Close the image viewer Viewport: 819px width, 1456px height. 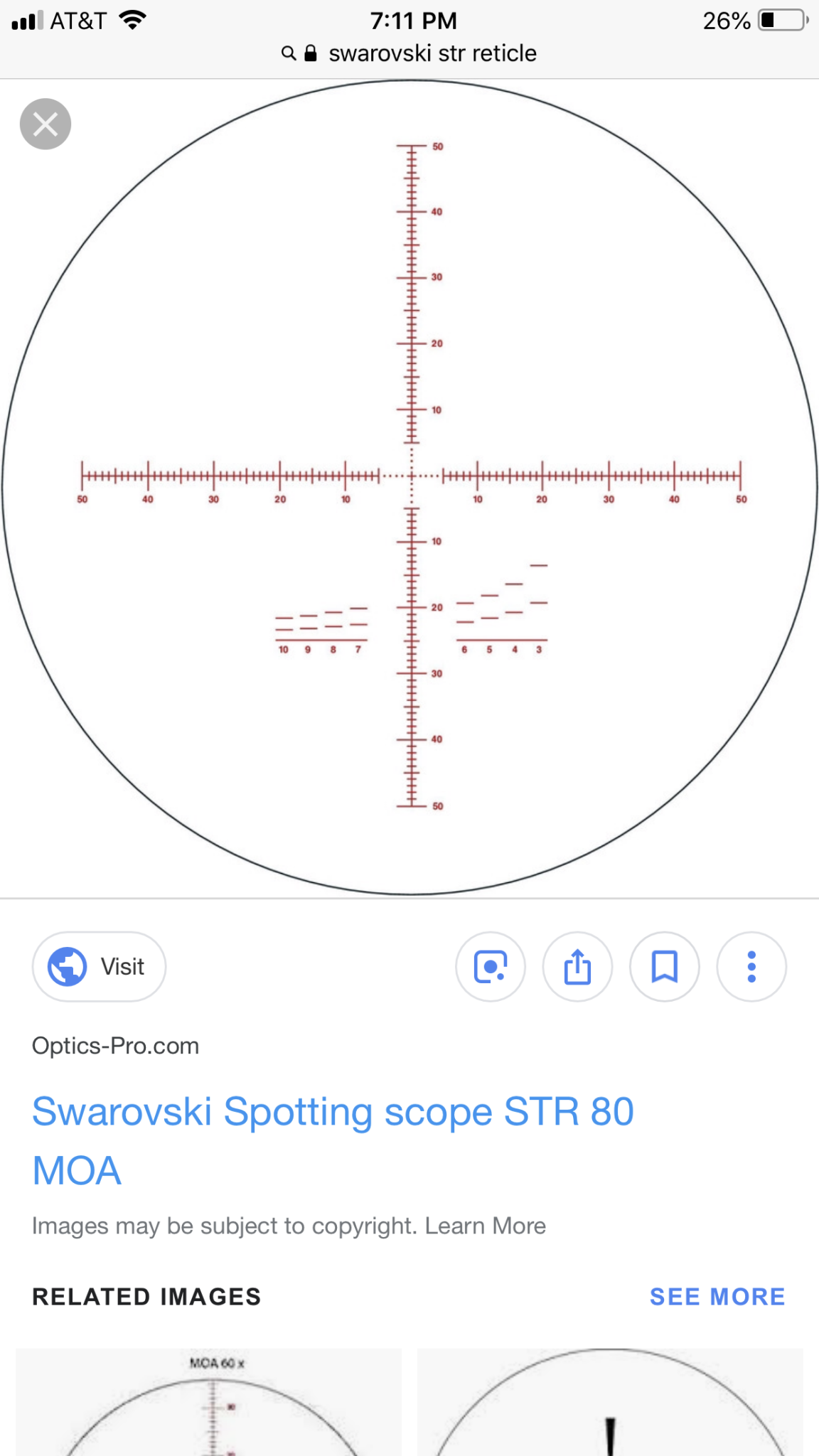pos(45,124)
